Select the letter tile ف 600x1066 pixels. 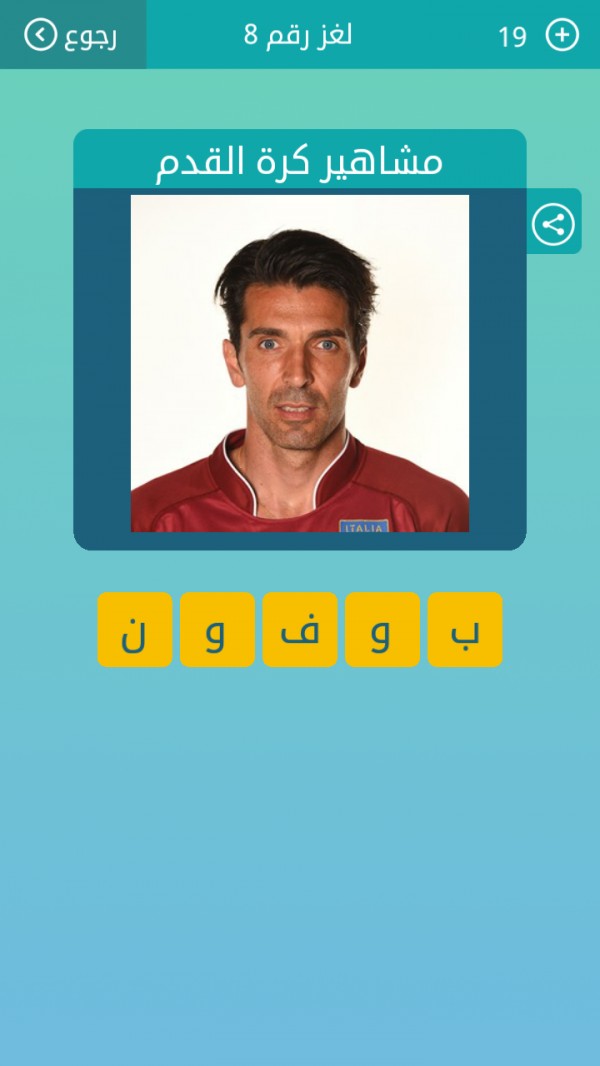pos(300,630)
